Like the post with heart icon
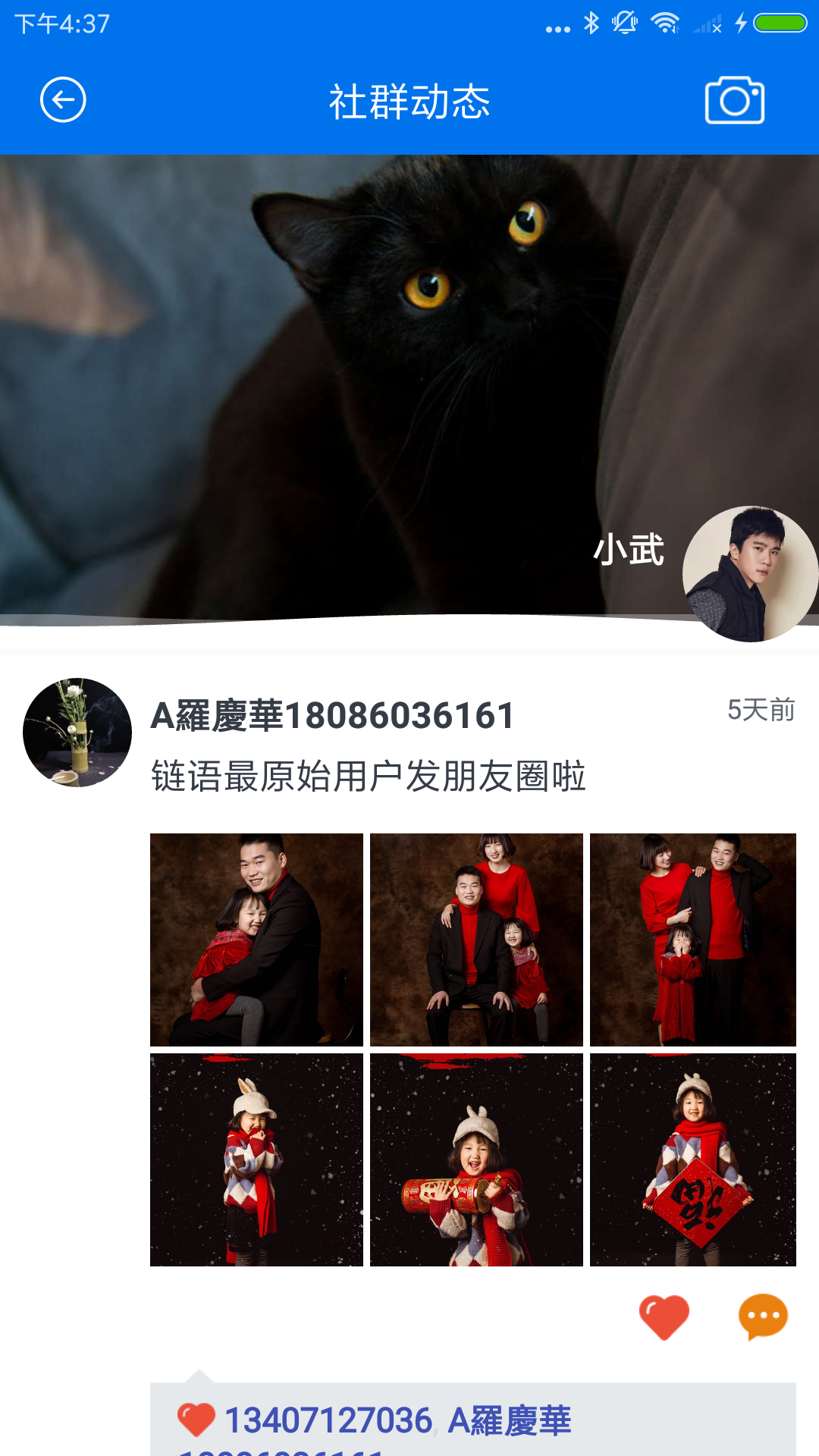 coord(664,1317)
